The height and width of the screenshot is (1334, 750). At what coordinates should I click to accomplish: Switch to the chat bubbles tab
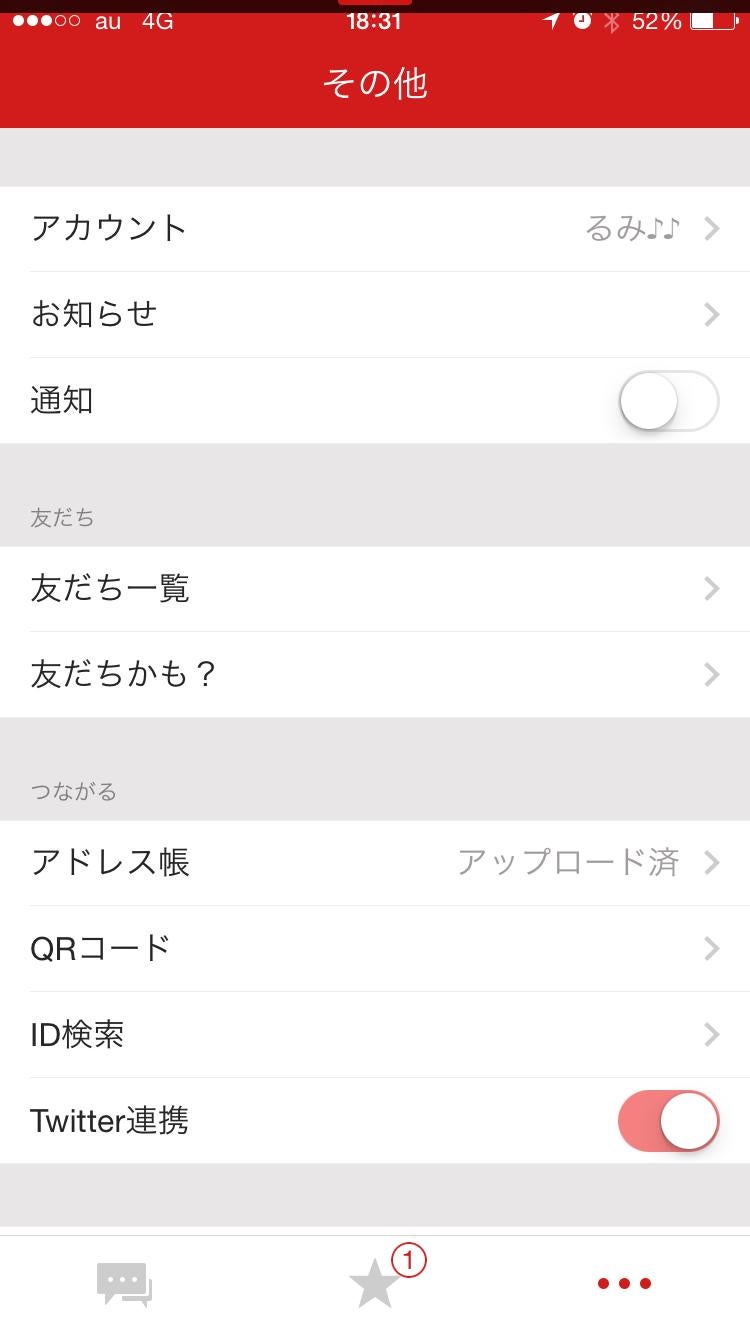(x=124, y=1284)
